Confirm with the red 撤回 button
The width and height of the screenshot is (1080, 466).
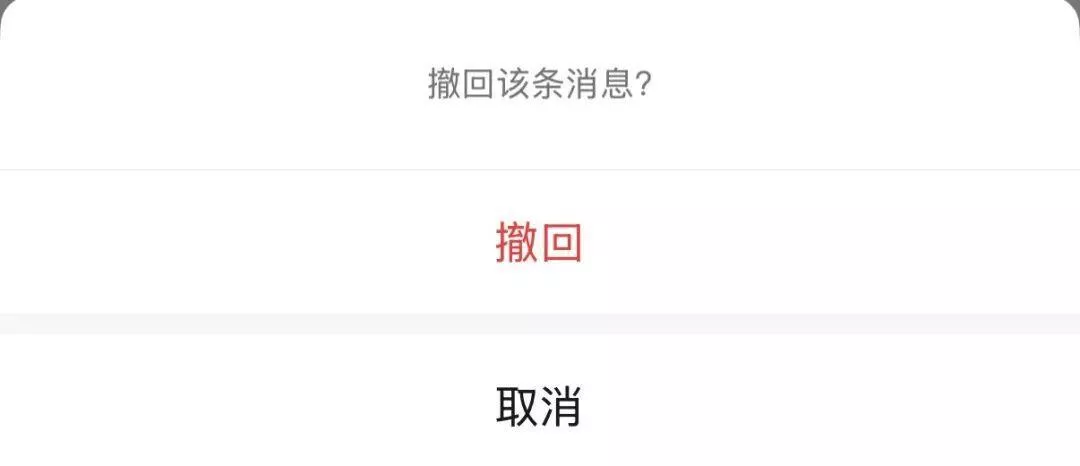[539, 243]
